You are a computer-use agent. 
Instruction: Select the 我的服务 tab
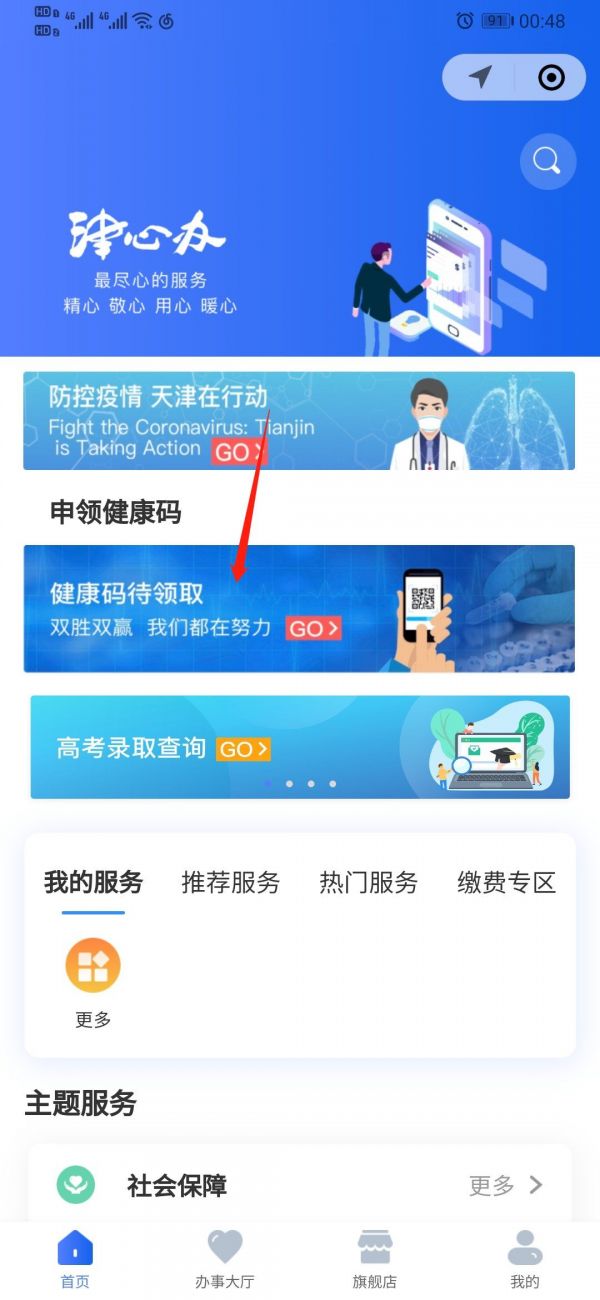point(93,882)
